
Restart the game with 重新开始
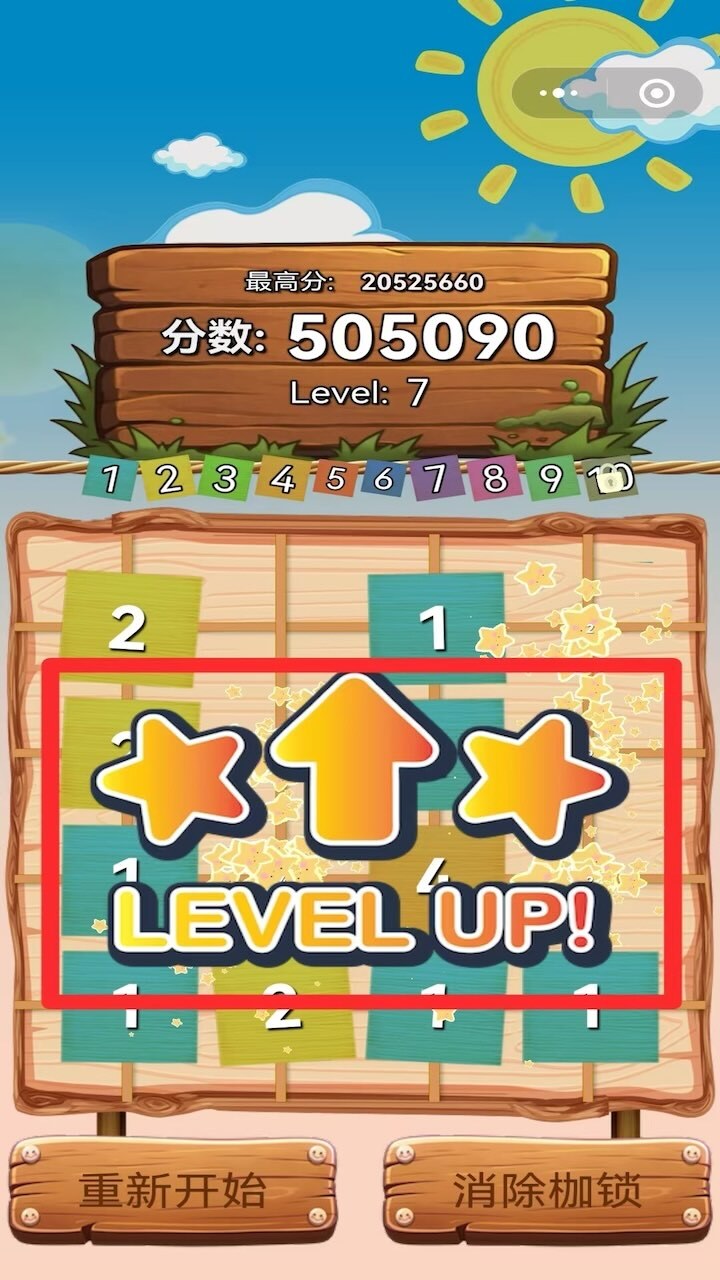(x=172, y=1190)
